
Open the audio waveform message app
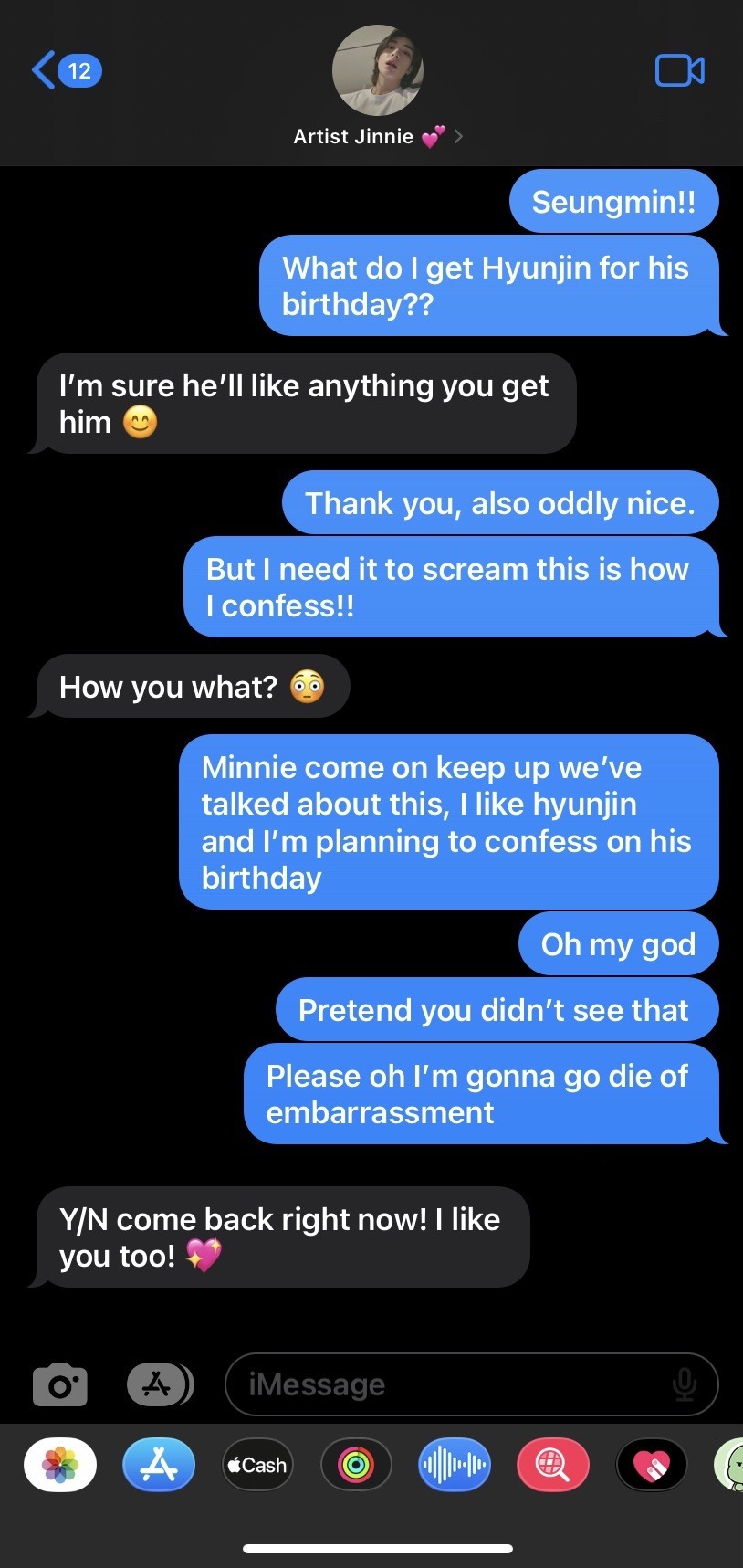(x=455, y=1465)
